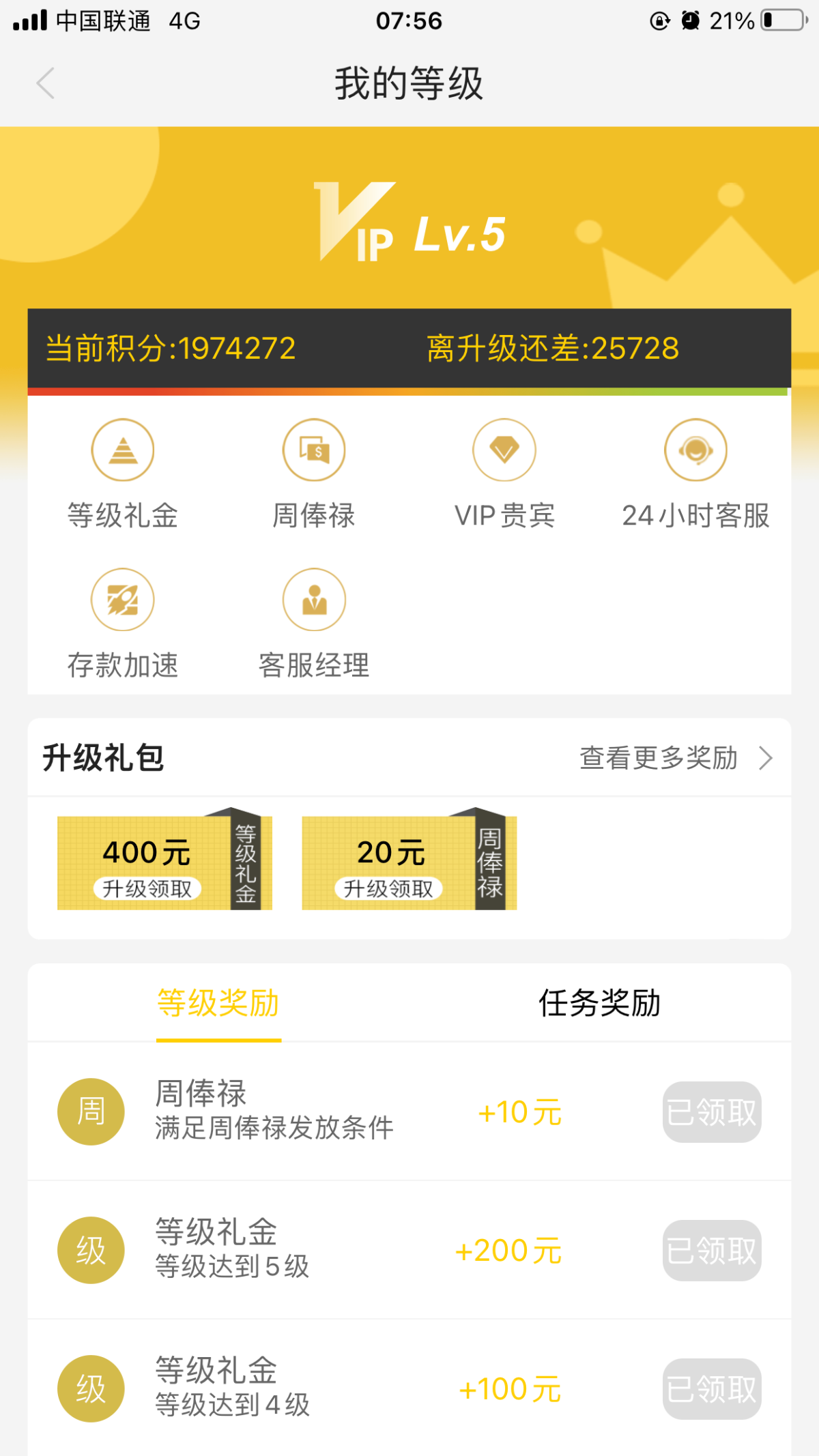Tap the 周 circle badge icon
Viewport: 819px width, 1456px height.
[x=91, y=1111]
